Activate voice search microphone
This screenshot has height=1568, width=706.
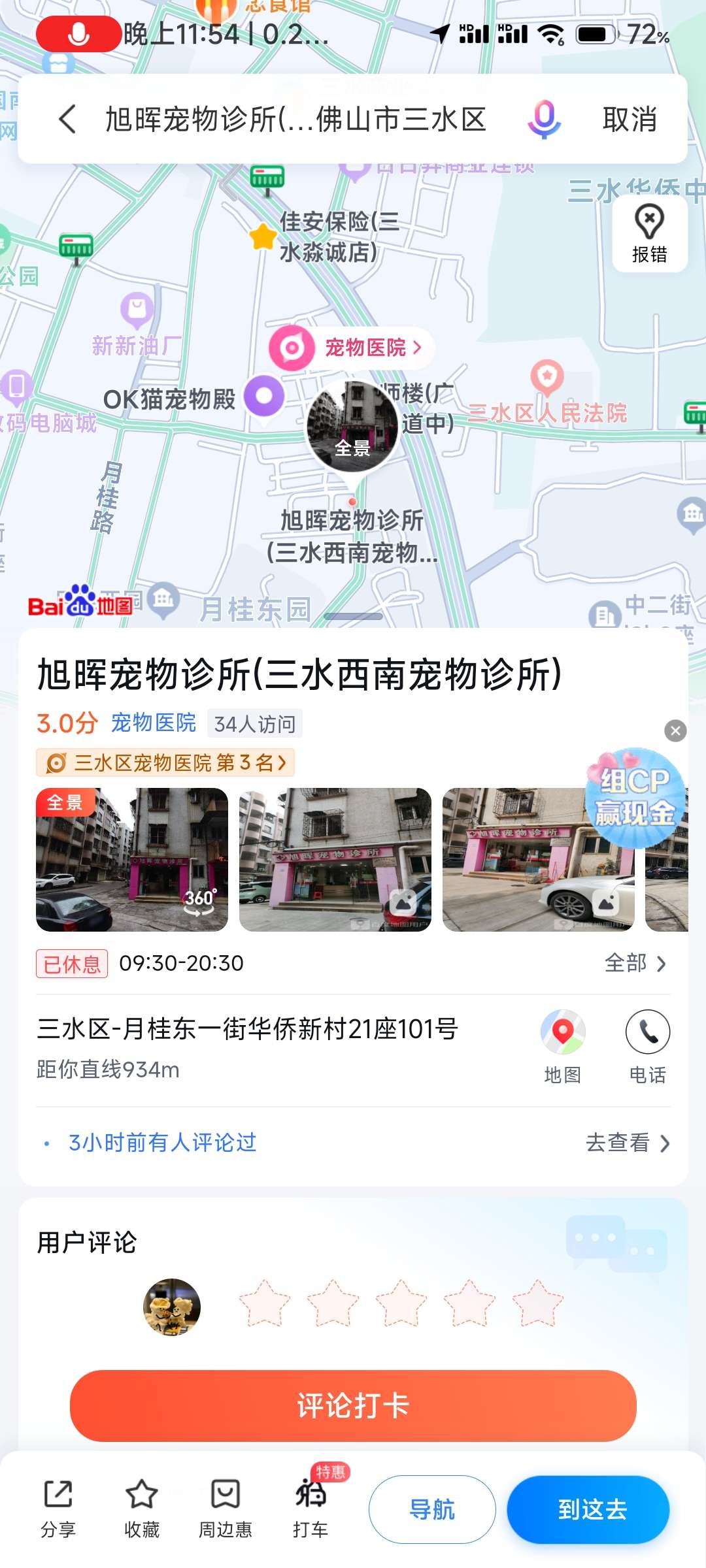pyautogui.click(x=544, y=120)
